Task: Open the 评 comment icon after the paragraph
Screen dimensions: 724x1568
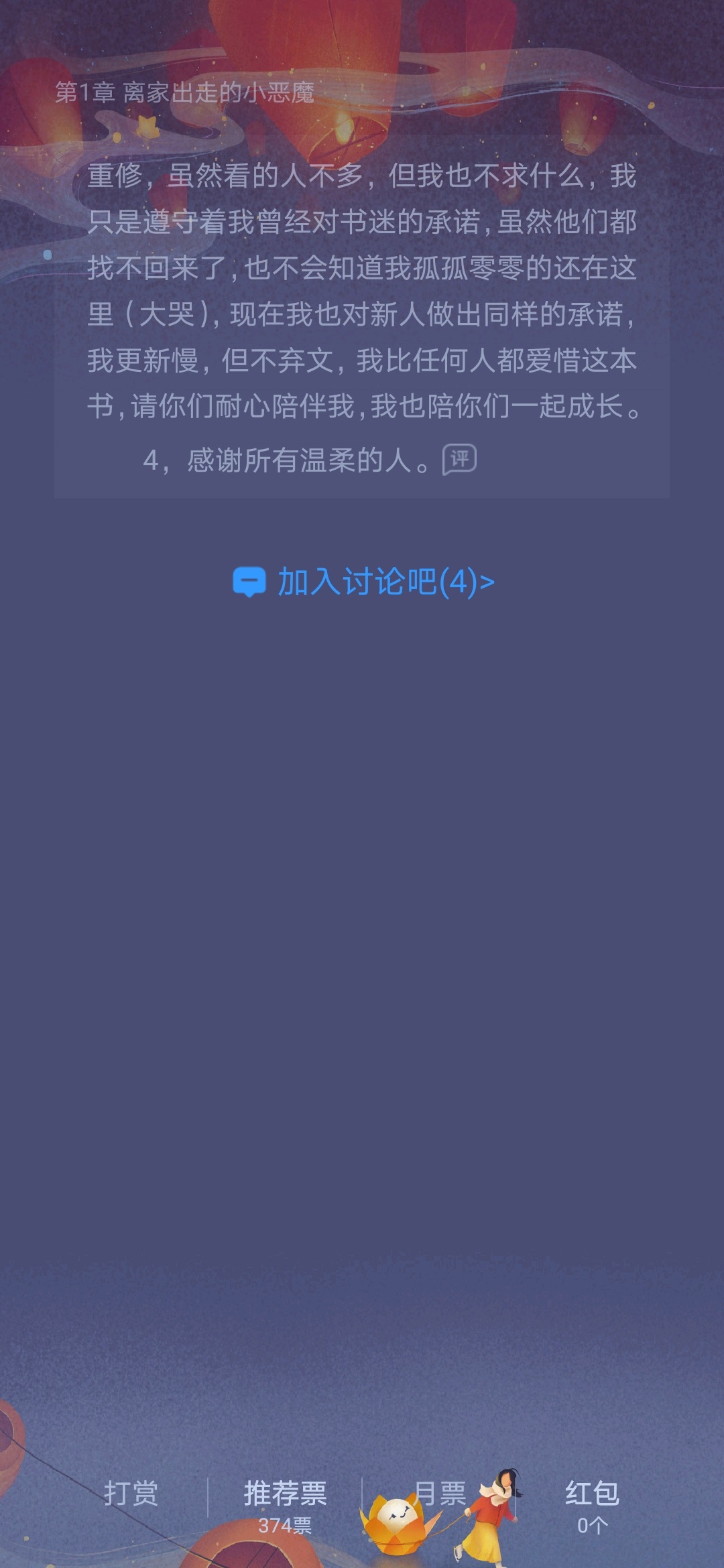Action: 459,460
